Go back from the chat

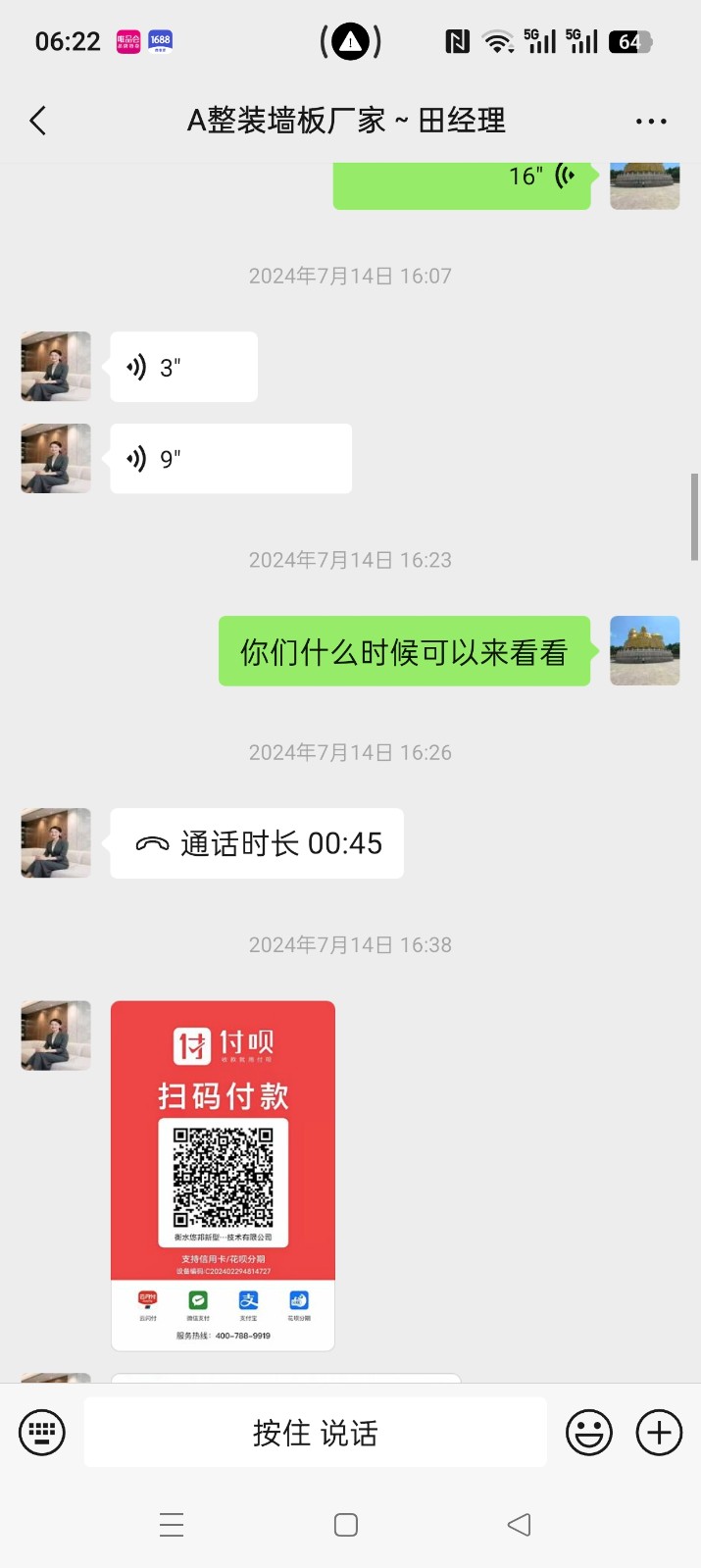click(x=38, y=121)
